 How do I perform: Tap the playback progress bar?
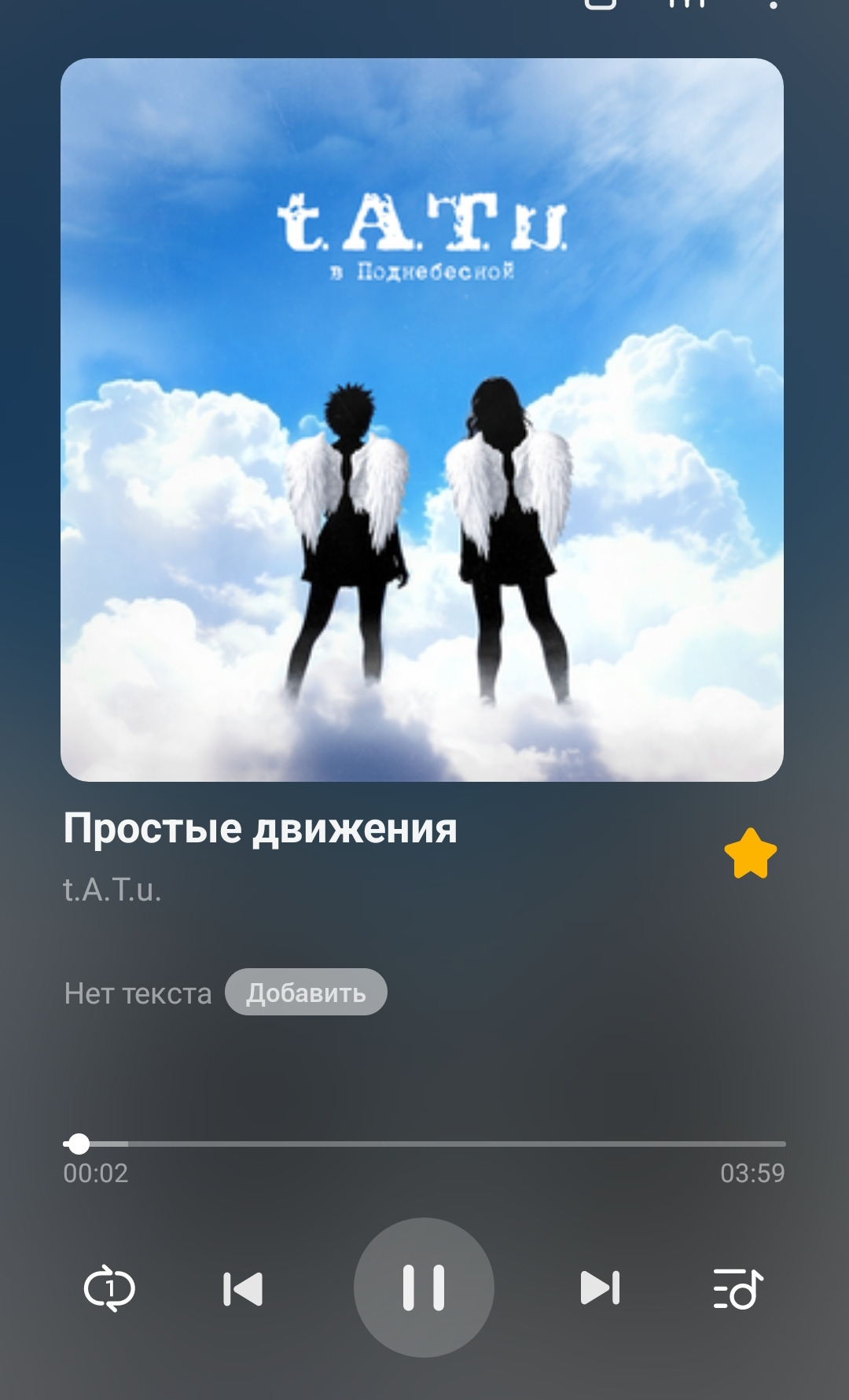tap(424, 1144)
